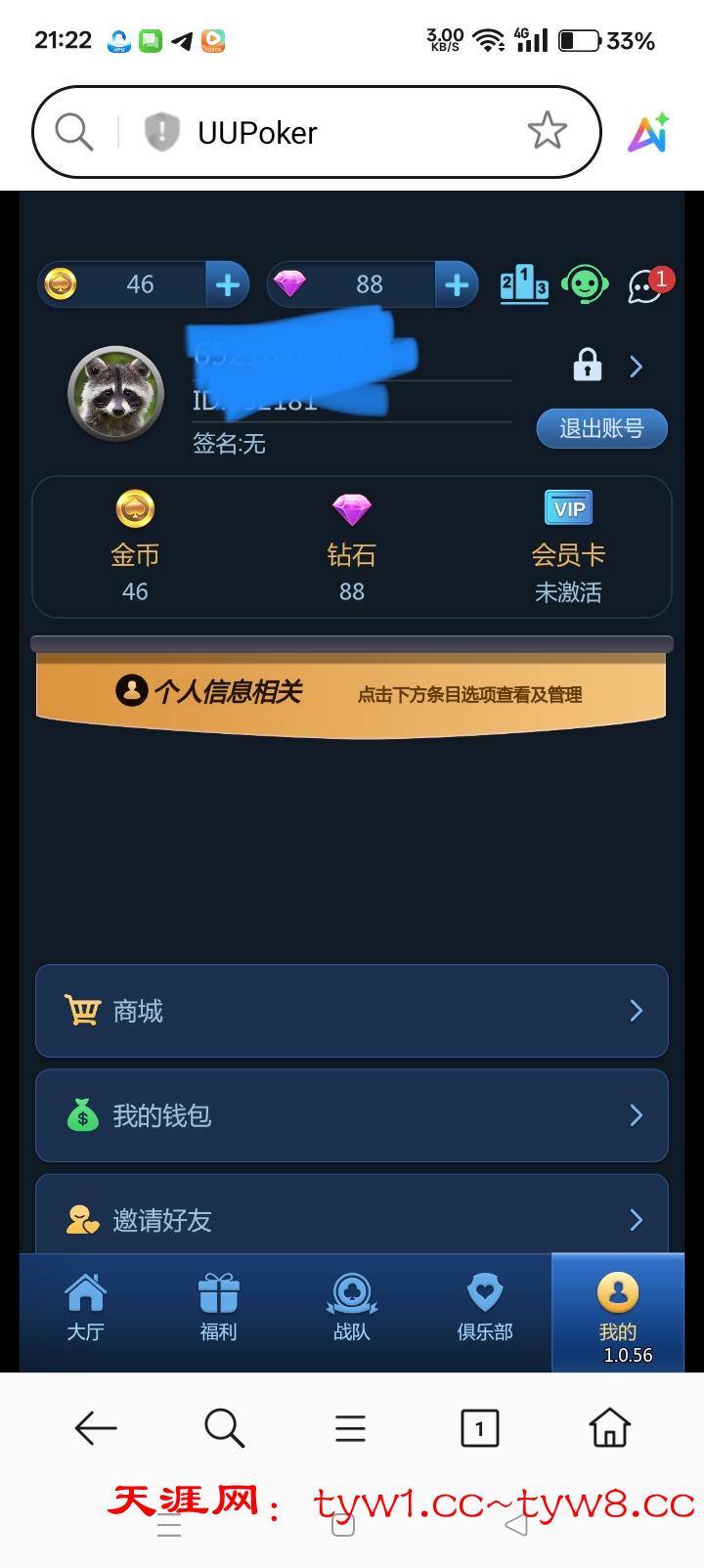Switch to the 大厅 lobby tab
The height and width of the screenshot is (1568, 704).
coord(85,1308)
